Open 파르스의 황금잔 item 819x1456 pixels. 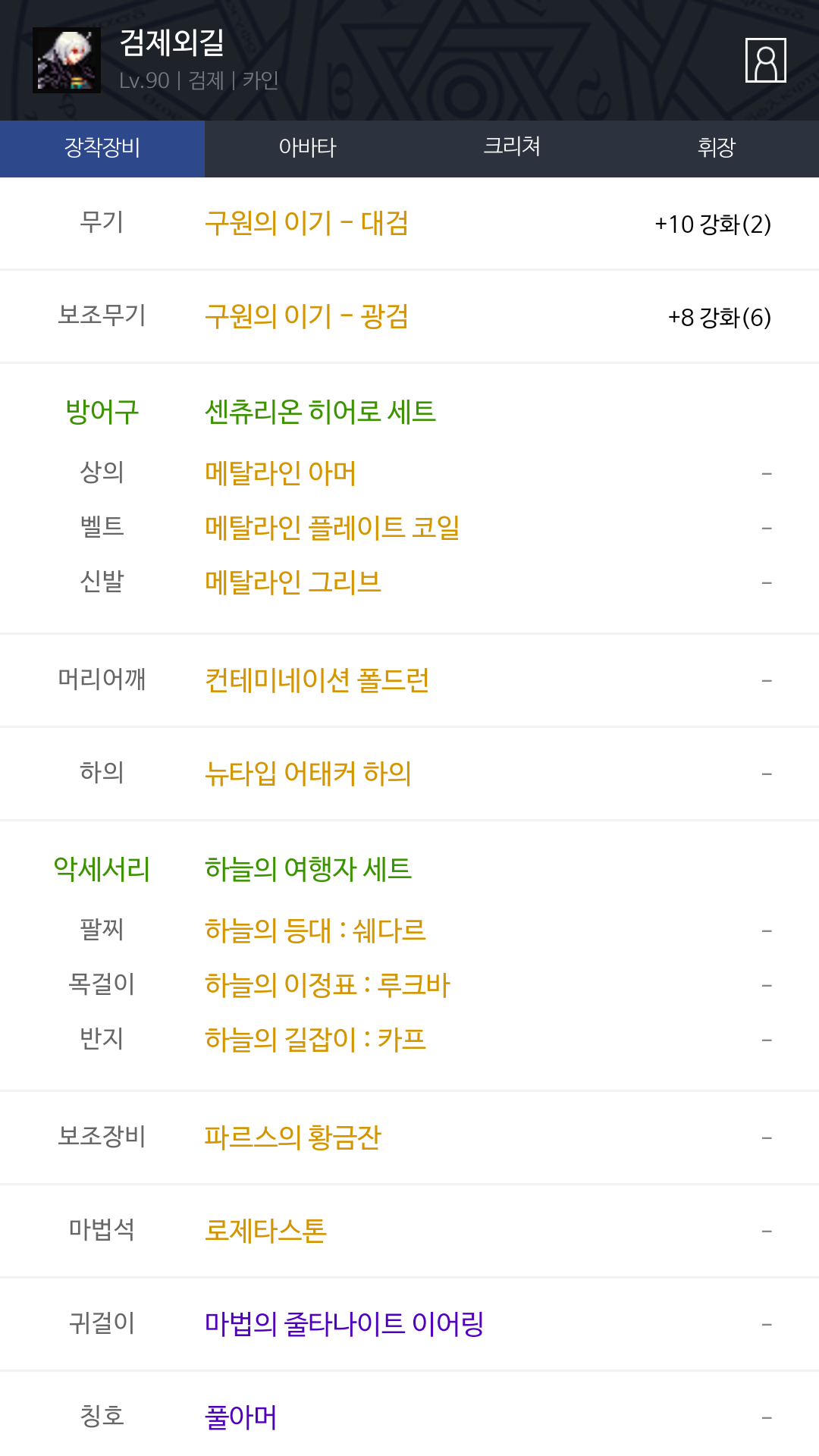pos(293,1137)
